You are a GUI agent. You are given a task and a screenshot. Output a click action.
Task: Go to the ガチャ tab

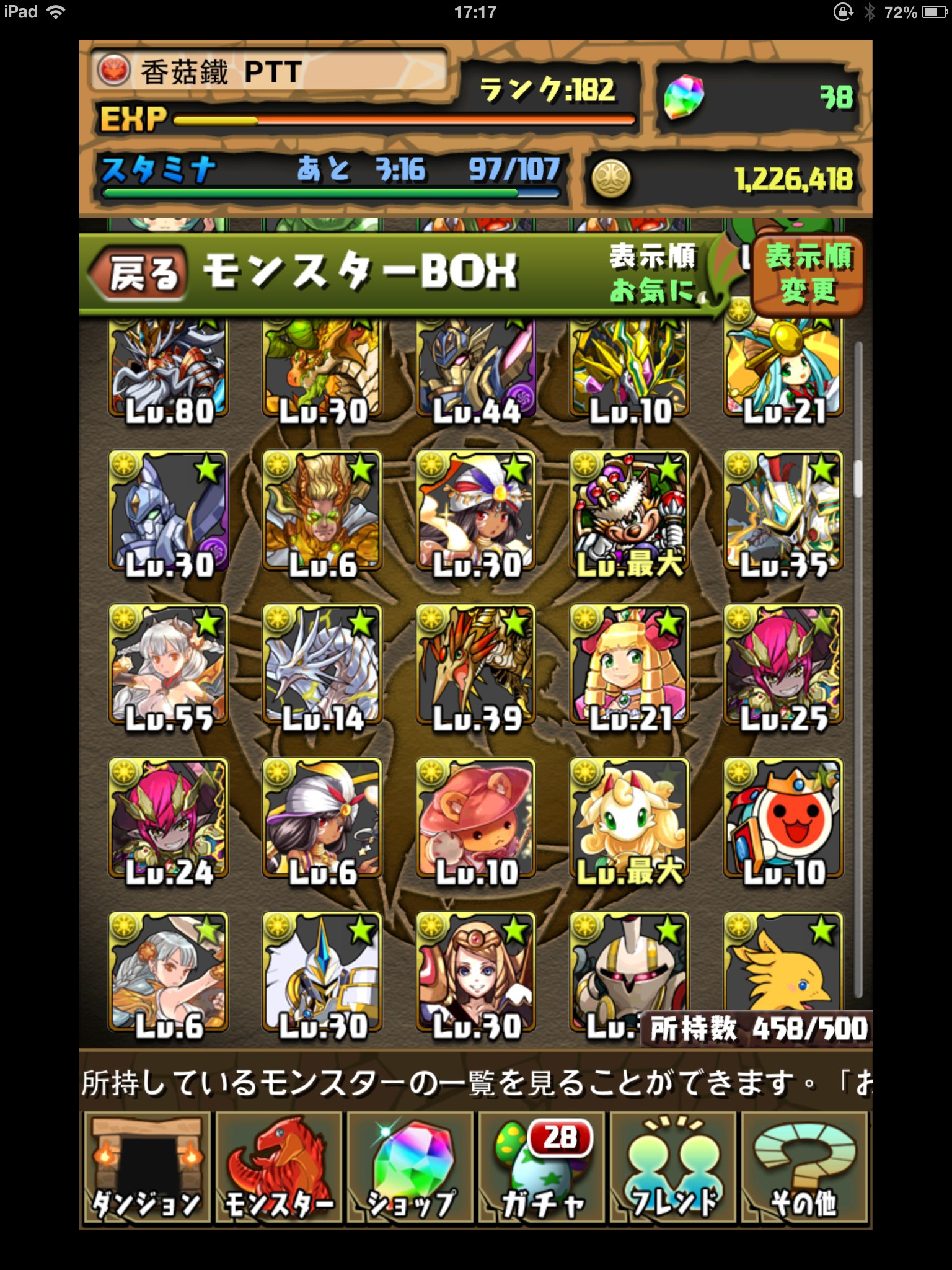click(542, 1167)
